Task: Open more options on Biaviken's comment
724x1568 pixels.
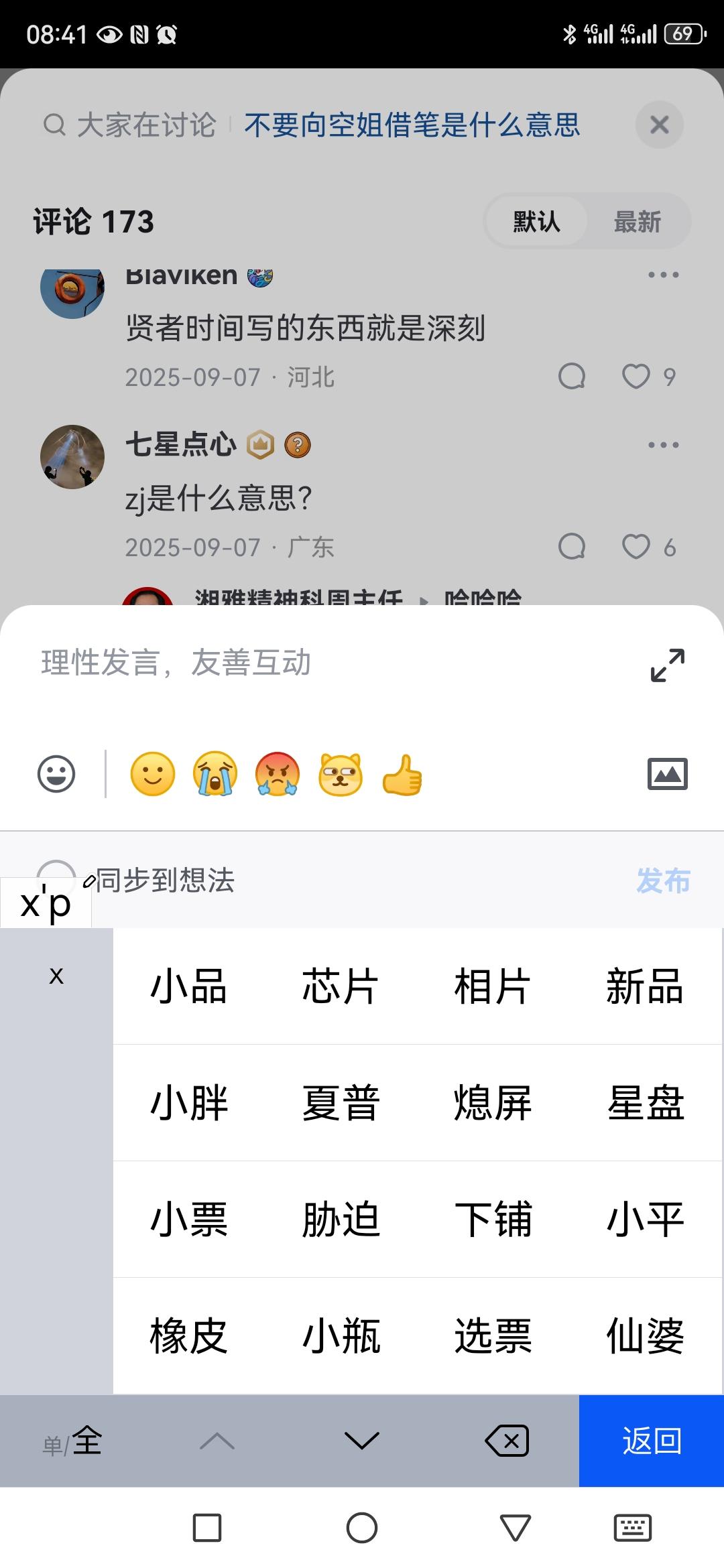Action: (x=662, y=273)
